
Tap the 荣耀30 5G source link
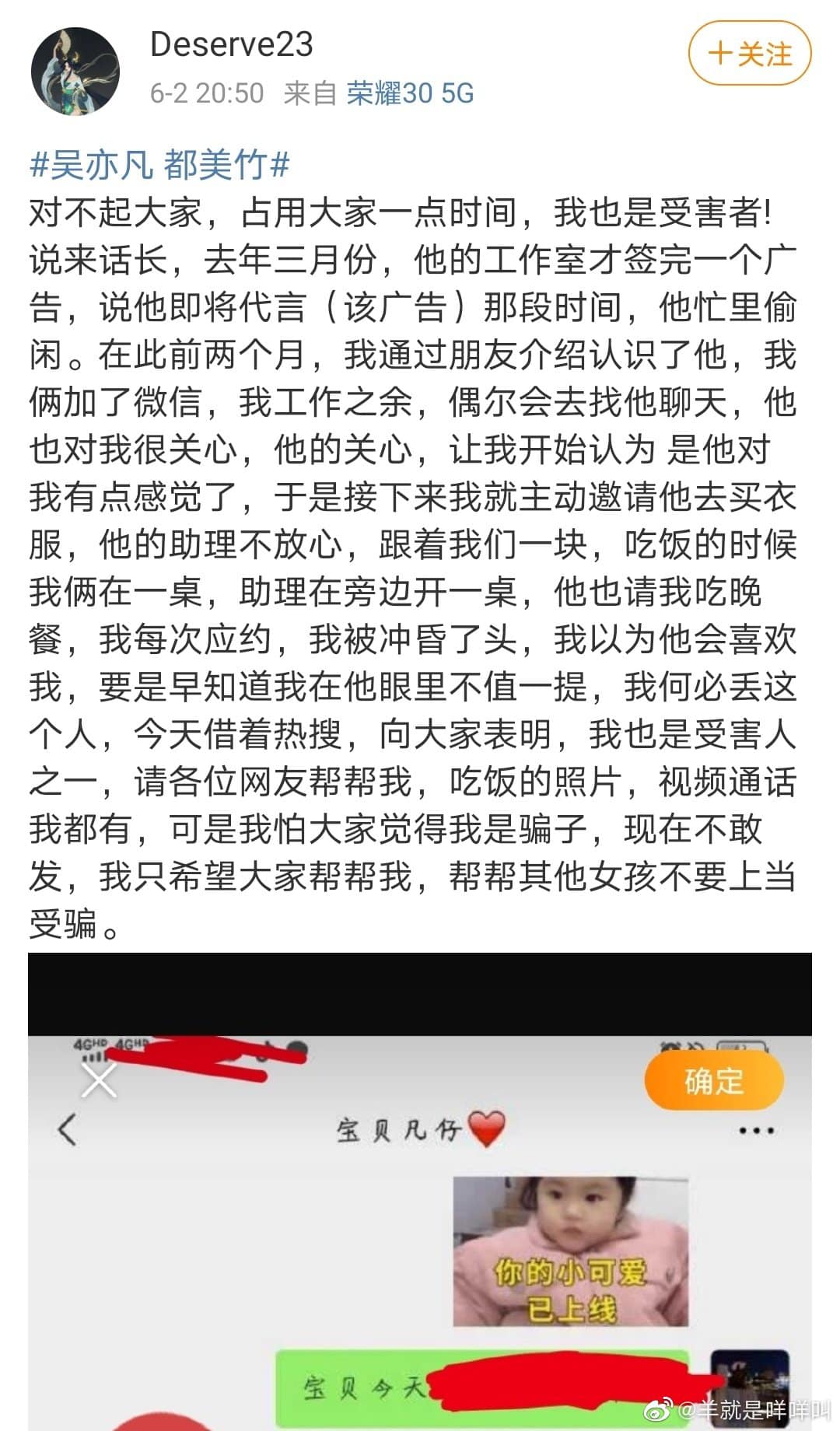coord(410,93)
